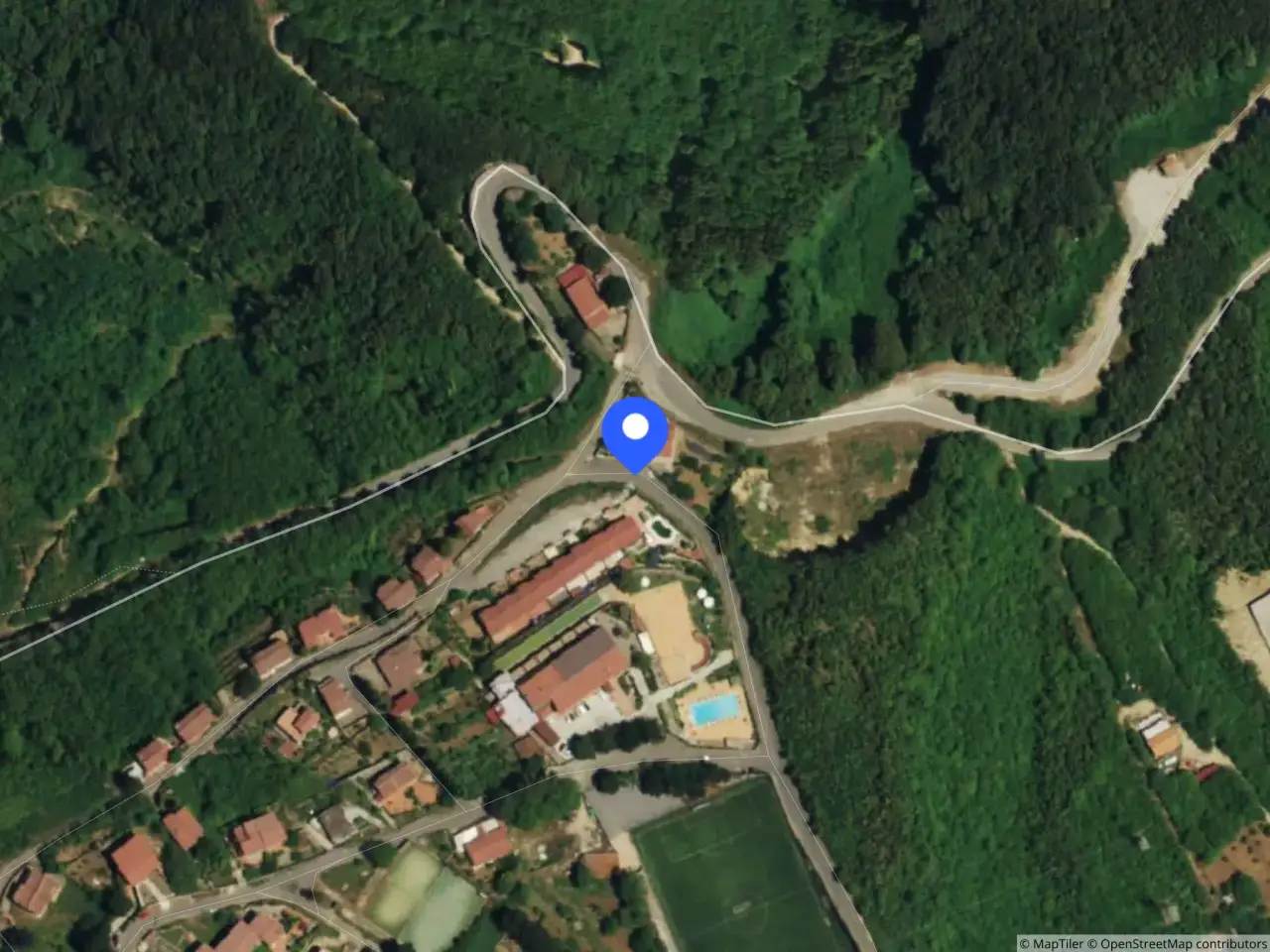The image size is (1270, 952).
Task: Open the OpenStreetMap contributors link
Action: click(x=1183, y=943)
